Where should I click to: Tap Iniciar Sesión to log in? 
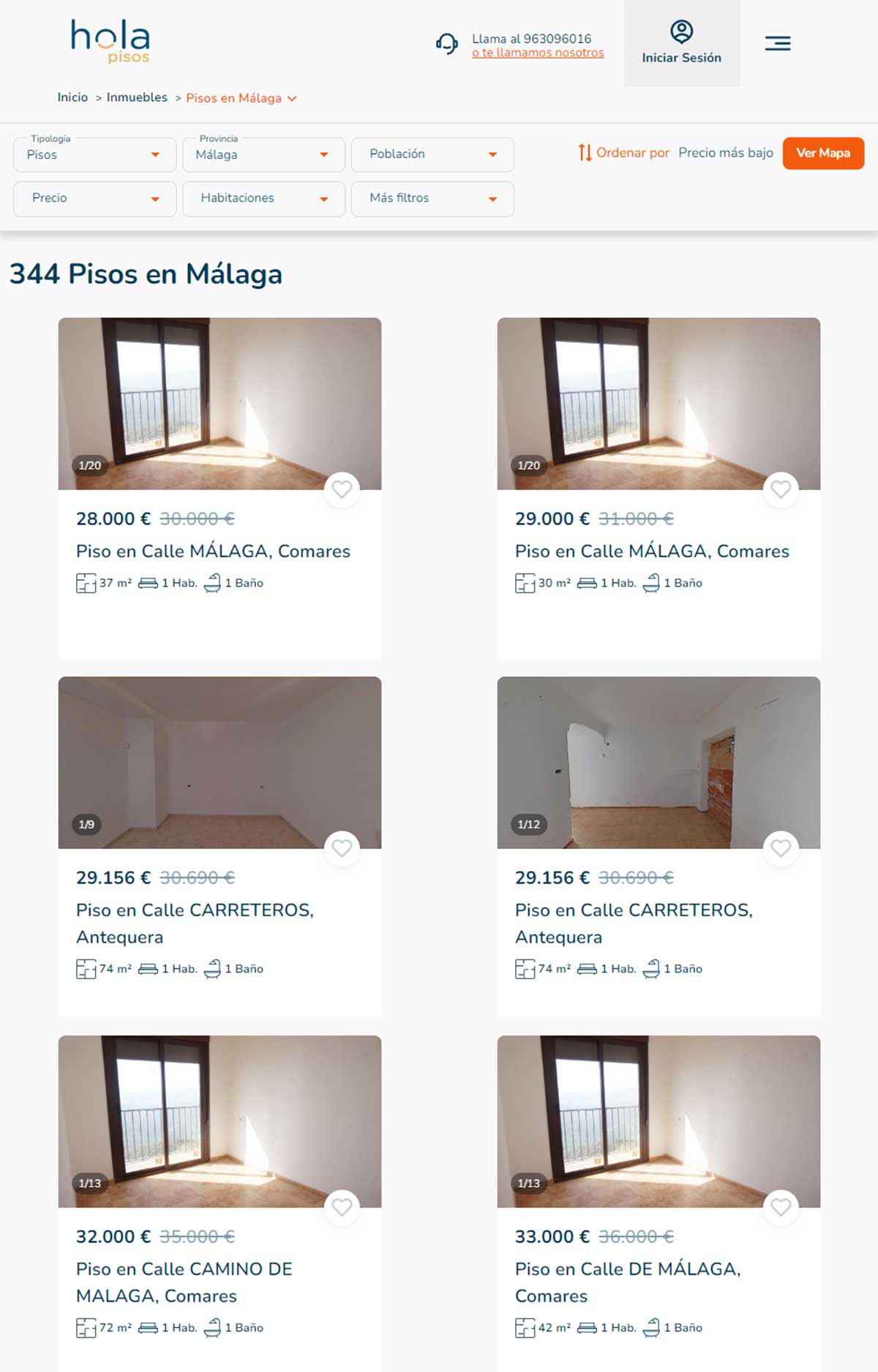coord(681,44)
